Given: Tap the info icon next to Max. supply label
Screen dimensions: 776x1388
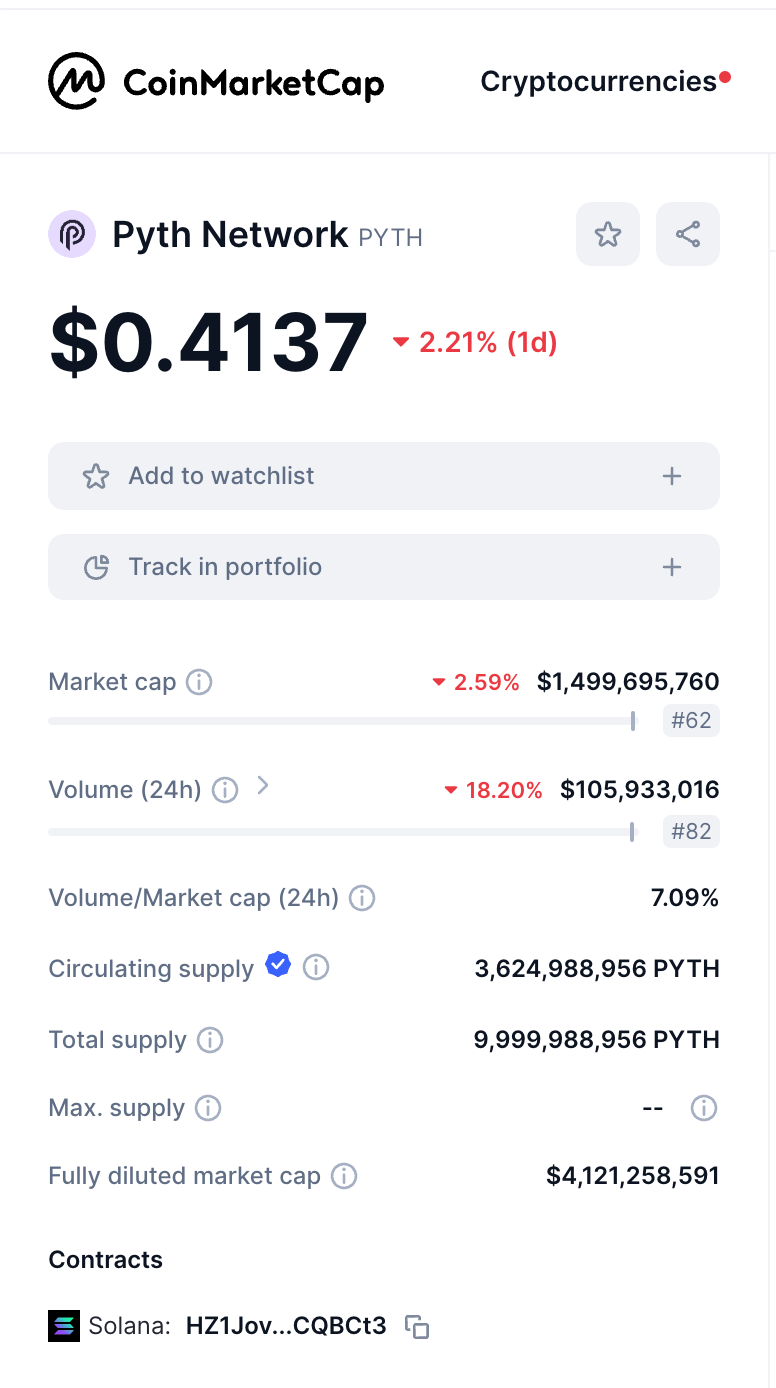Looking at the screenshot, I should (x=208, y=1108).
